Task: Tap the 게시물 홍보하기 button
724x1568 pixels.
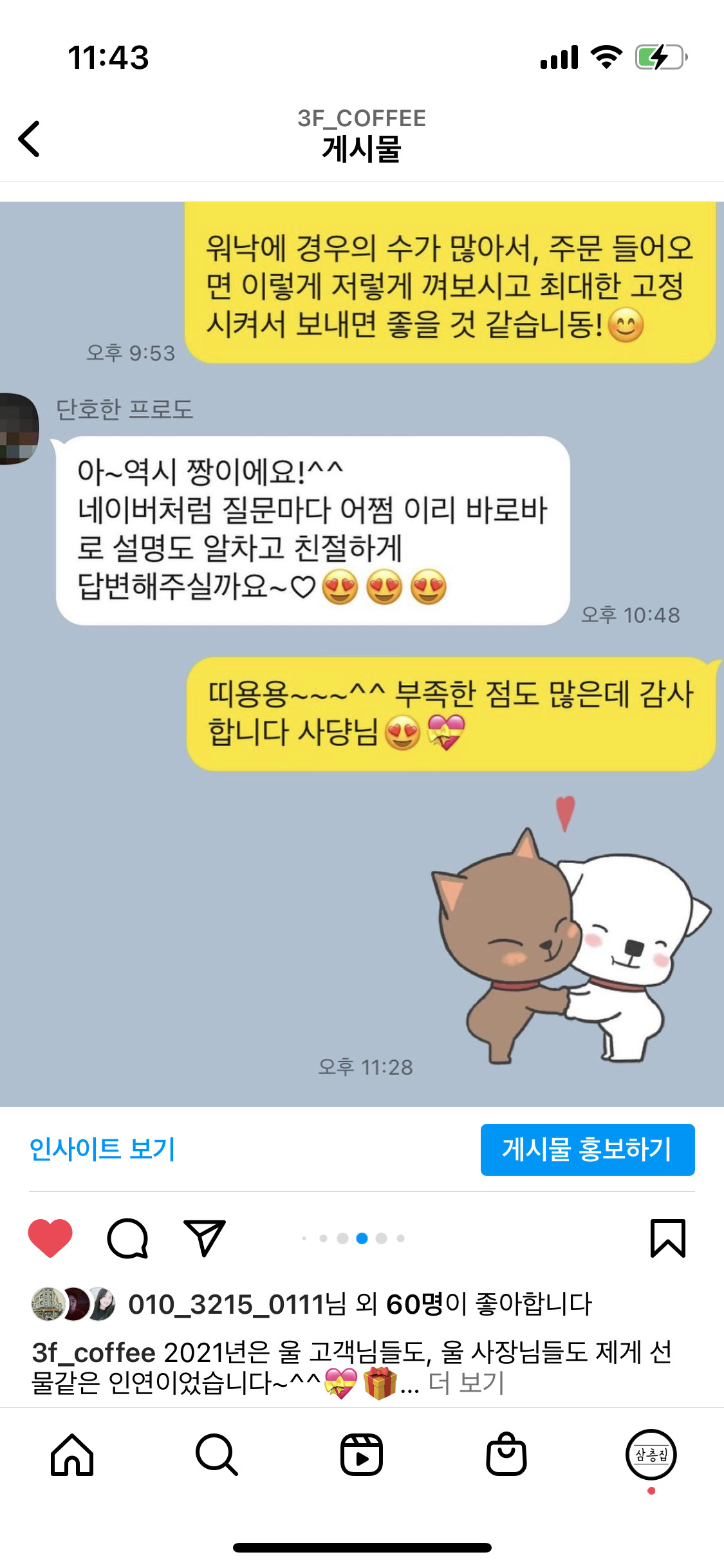Action: (587, 1150)
